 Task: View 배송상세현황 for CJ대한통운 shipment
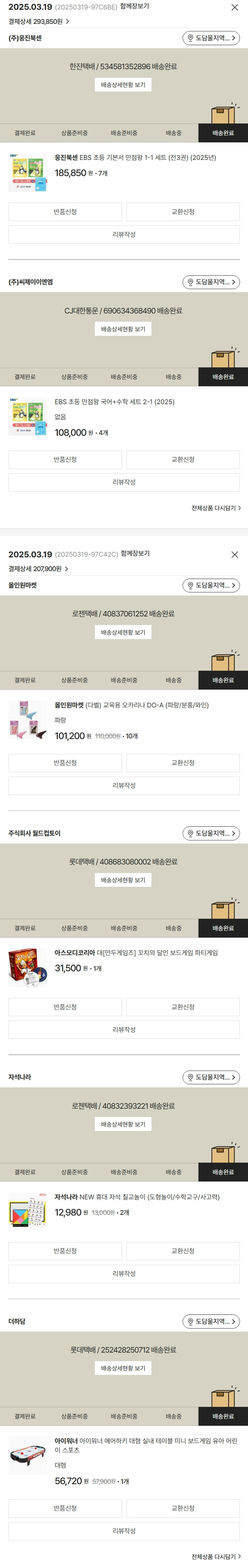coord(123,329)
